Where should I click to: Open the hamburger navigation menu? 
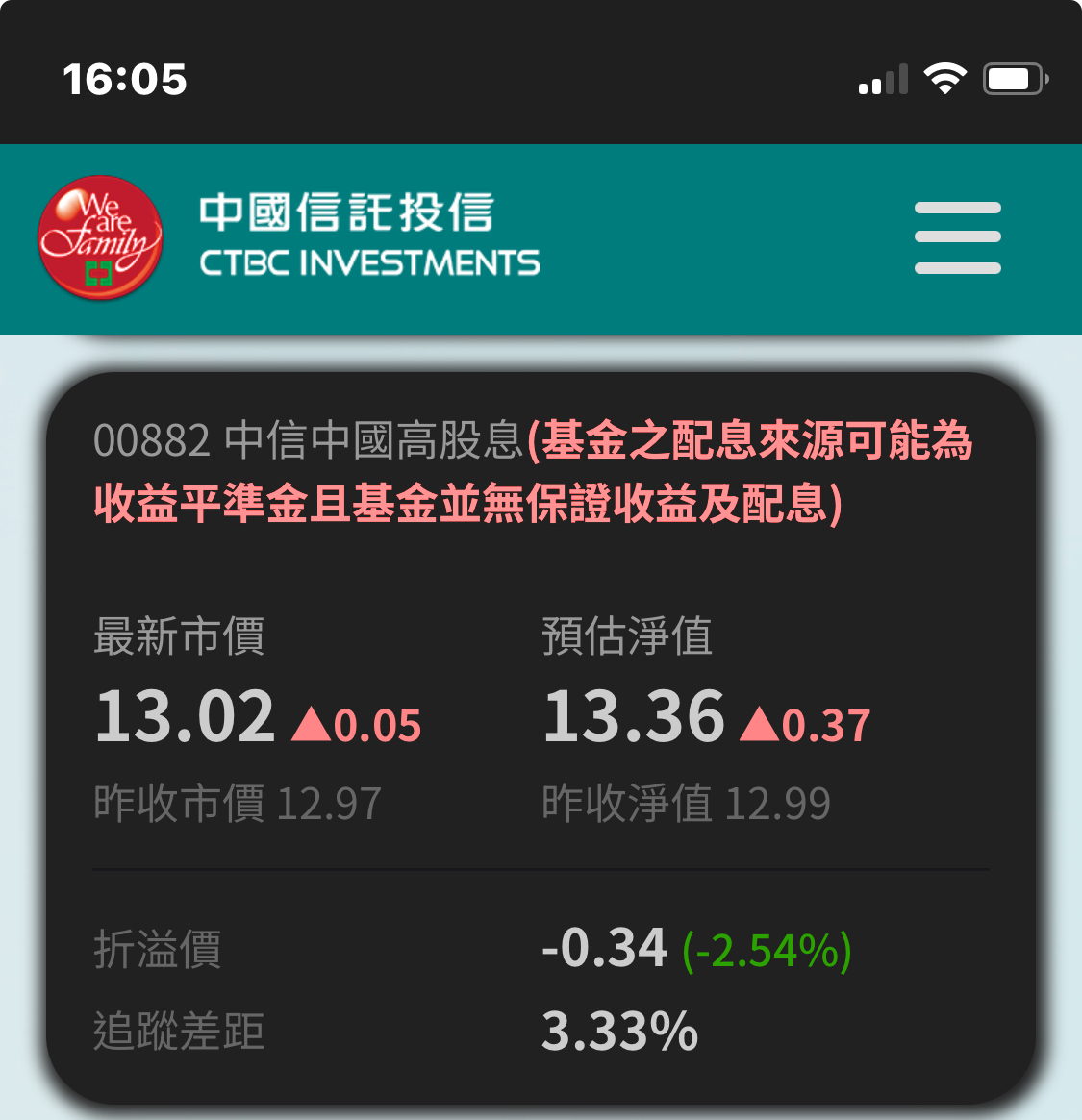pos(957,237)
